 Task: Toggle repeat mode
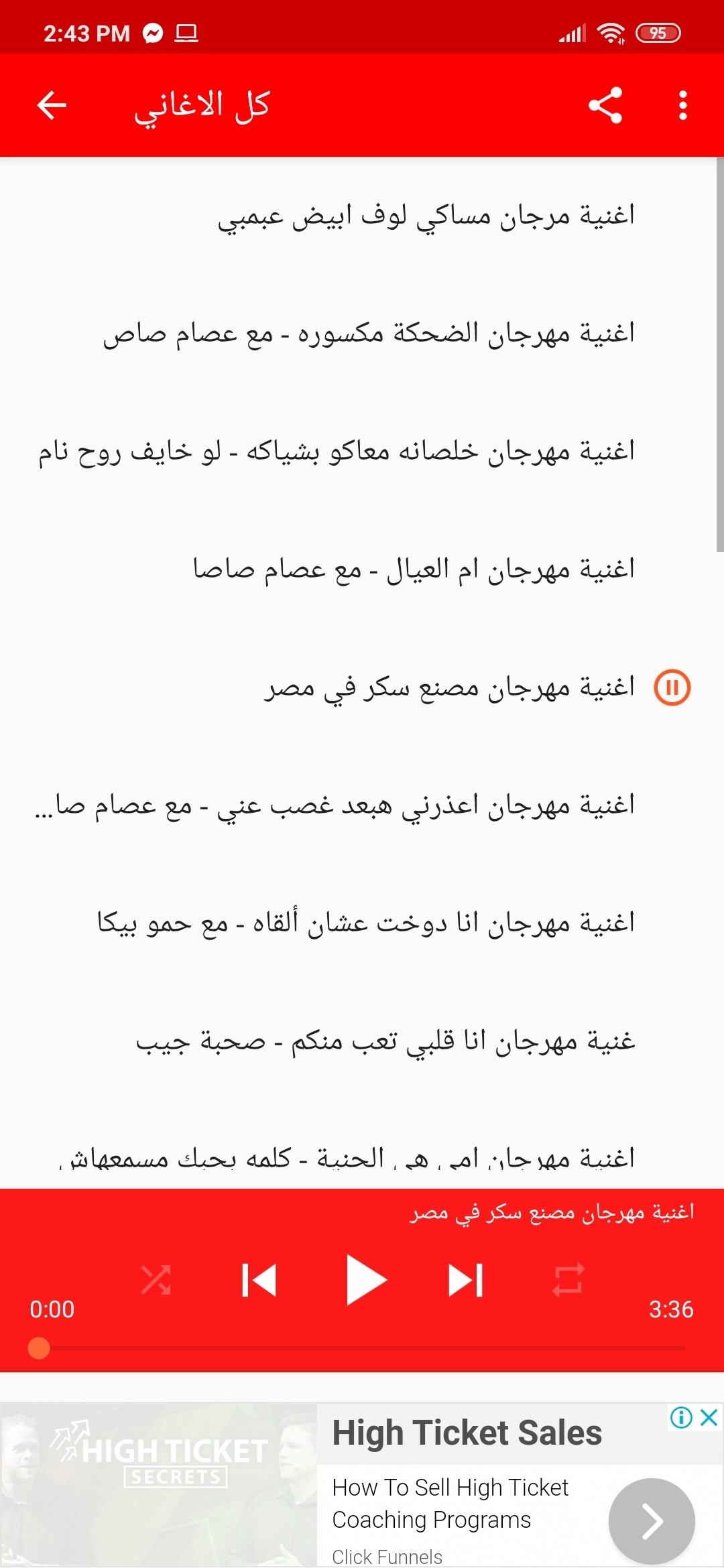click(568, 1280)
